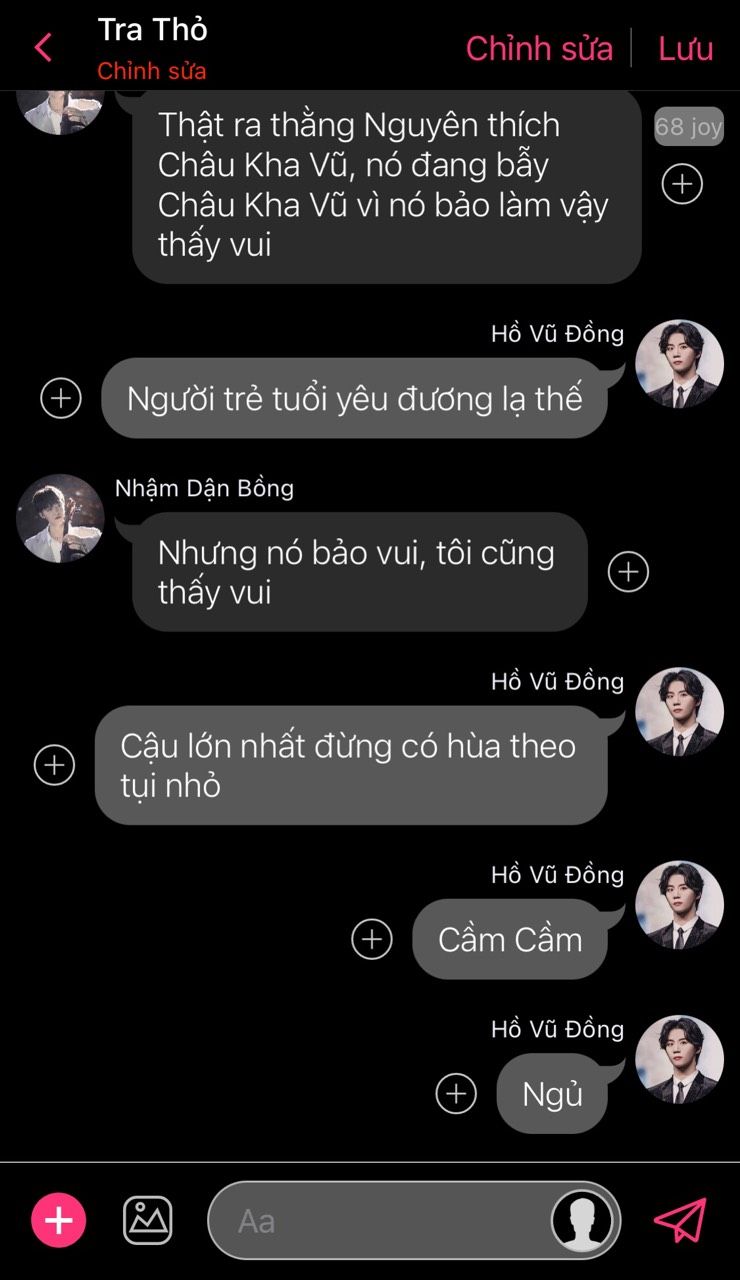
Task: Tap the 'Cầm Cầm' message bubble
Action: 510,939
